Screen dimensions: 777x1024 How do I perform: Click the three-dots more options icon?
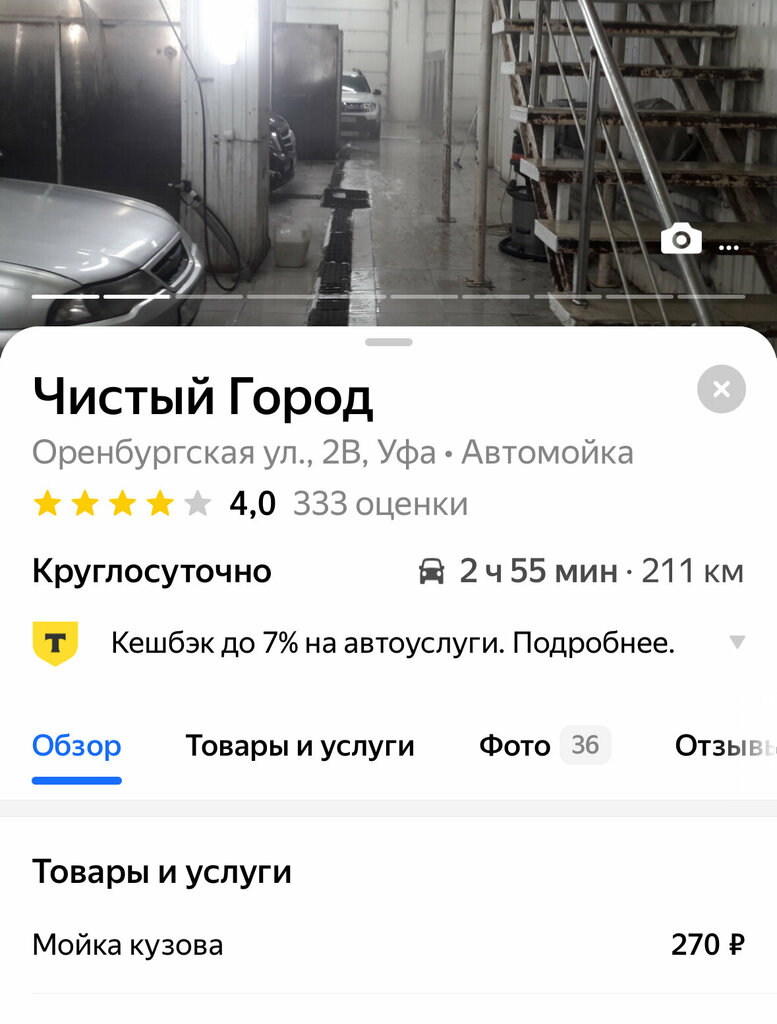pyautogui.click(x=729, y=248)
